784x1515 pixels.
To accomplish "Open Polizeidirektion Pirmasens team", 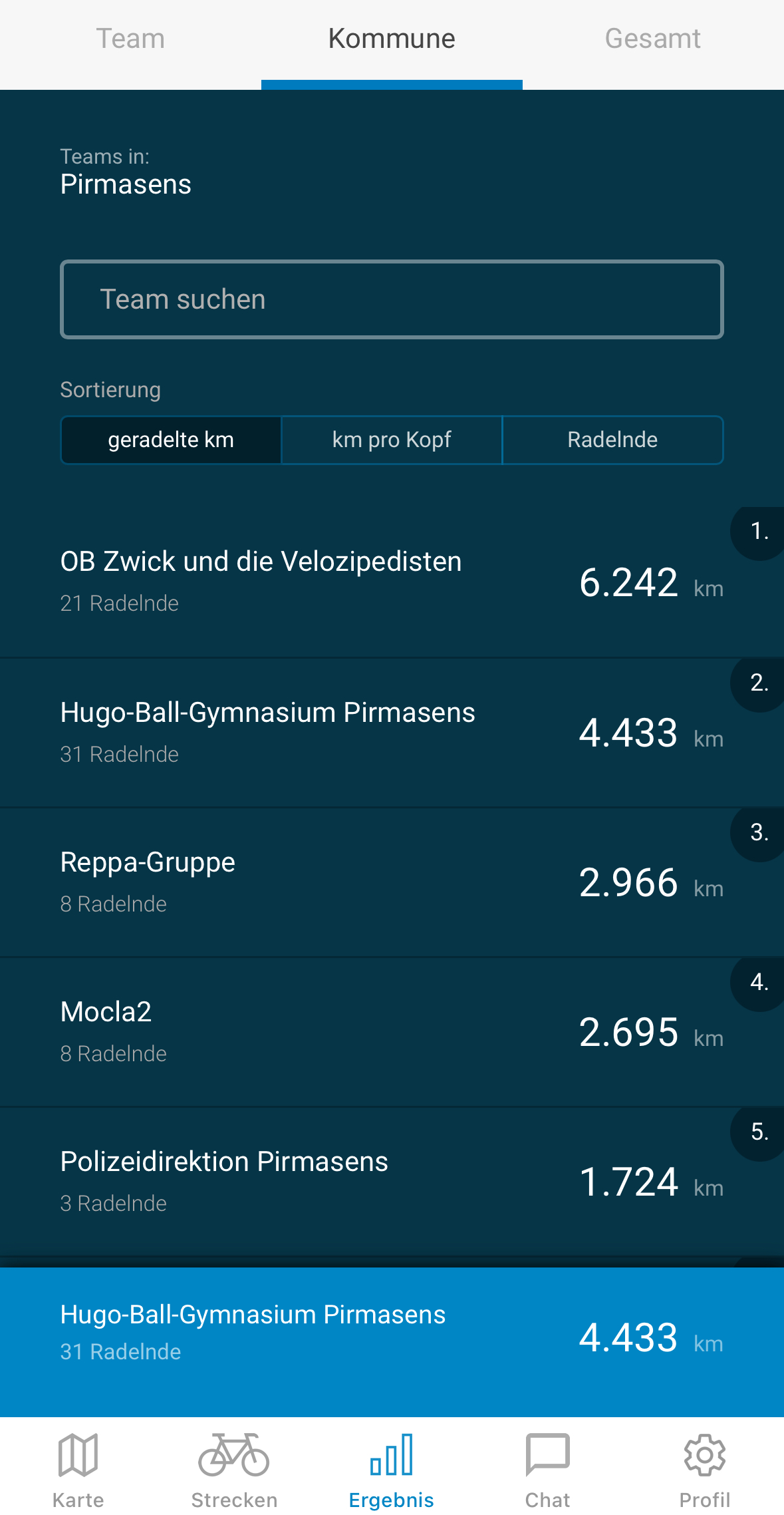I will coord(392,1182).
